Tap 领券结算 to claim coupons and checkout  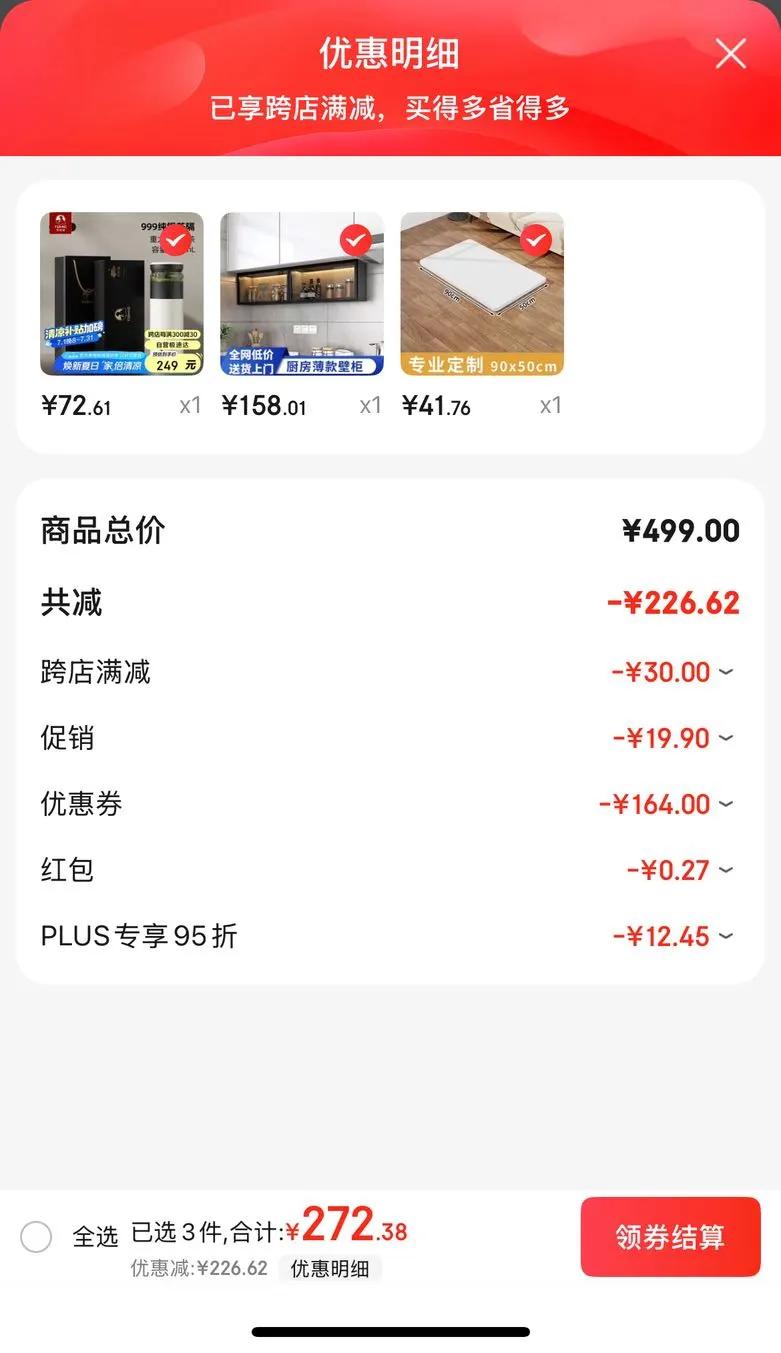pos(670,1237)
